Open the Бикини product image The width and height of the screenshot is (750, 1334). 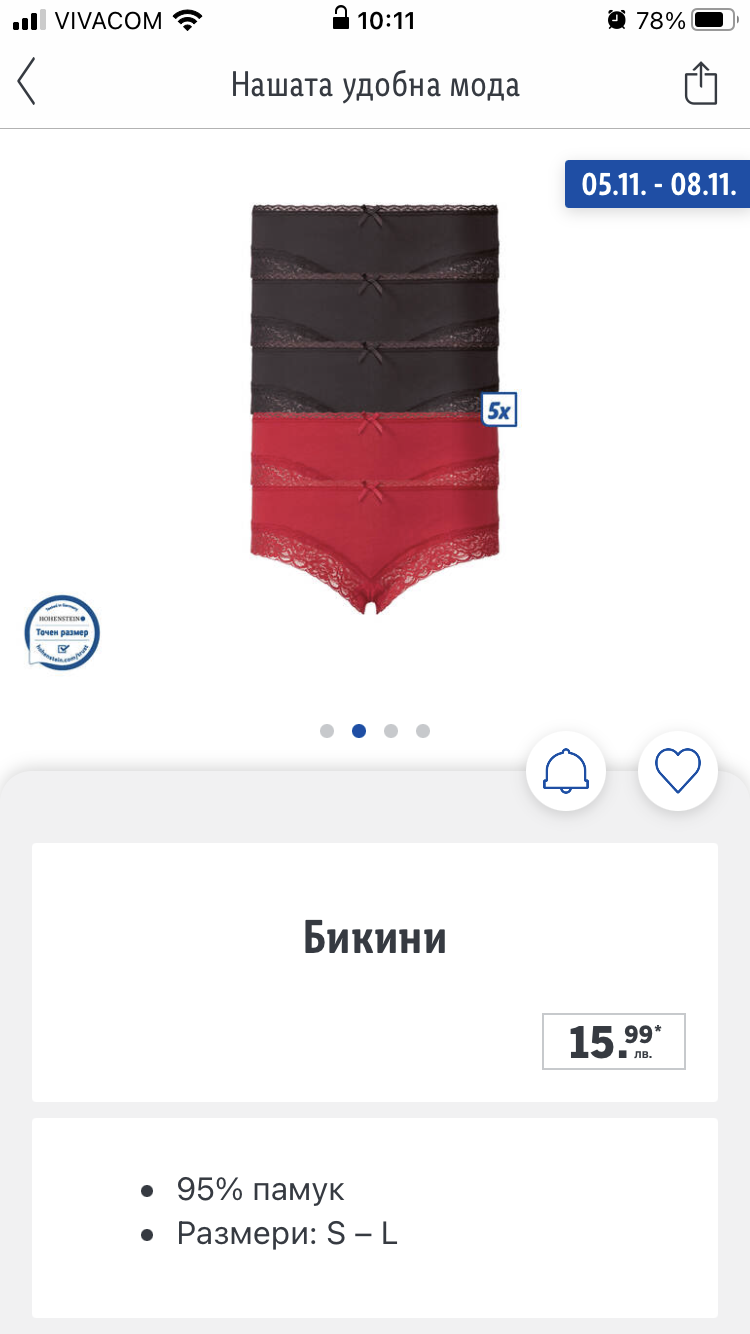point(374,408)
